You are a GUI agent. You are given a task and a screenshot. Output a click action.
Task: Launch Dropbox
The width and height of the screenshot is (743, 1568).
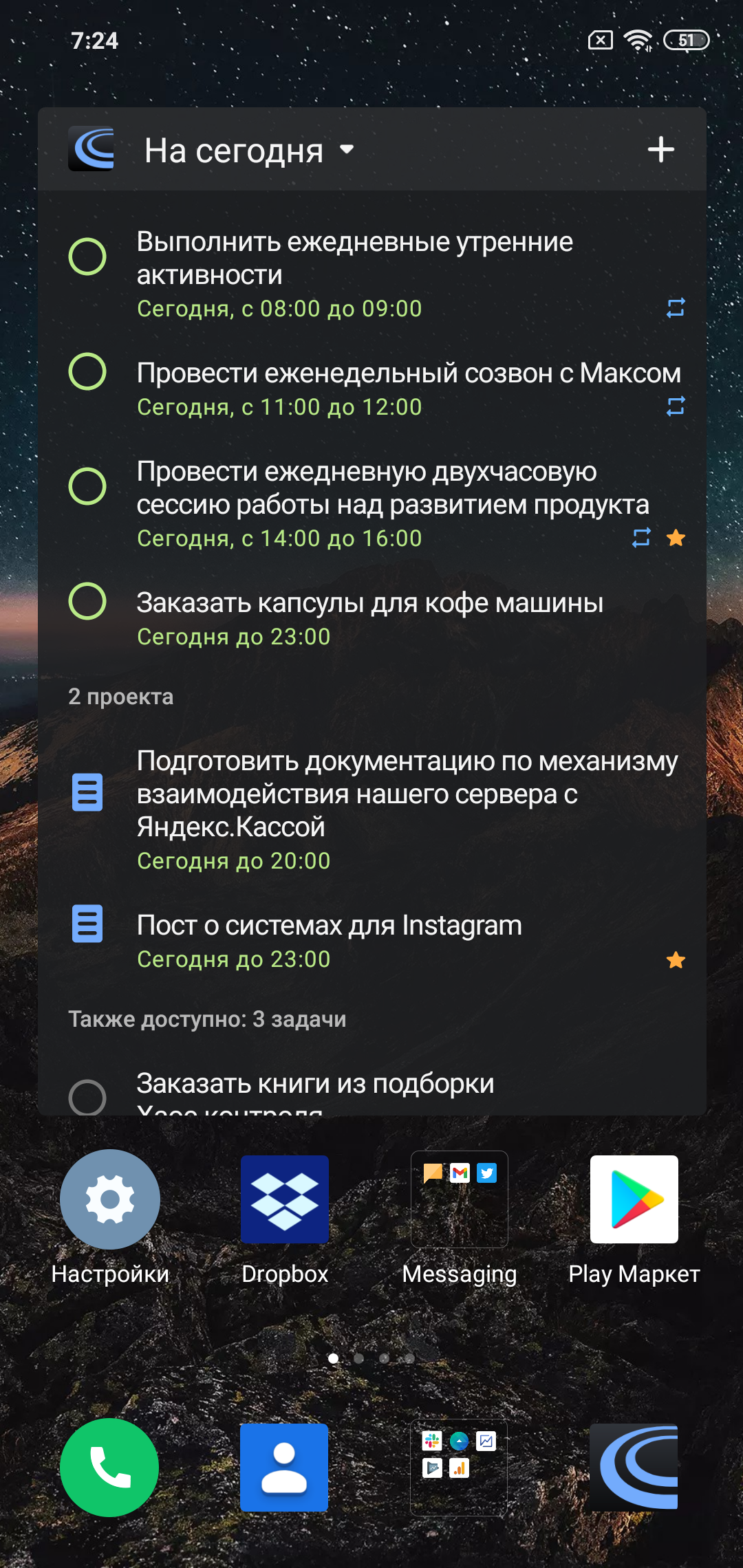click(x=284, y=1200)
